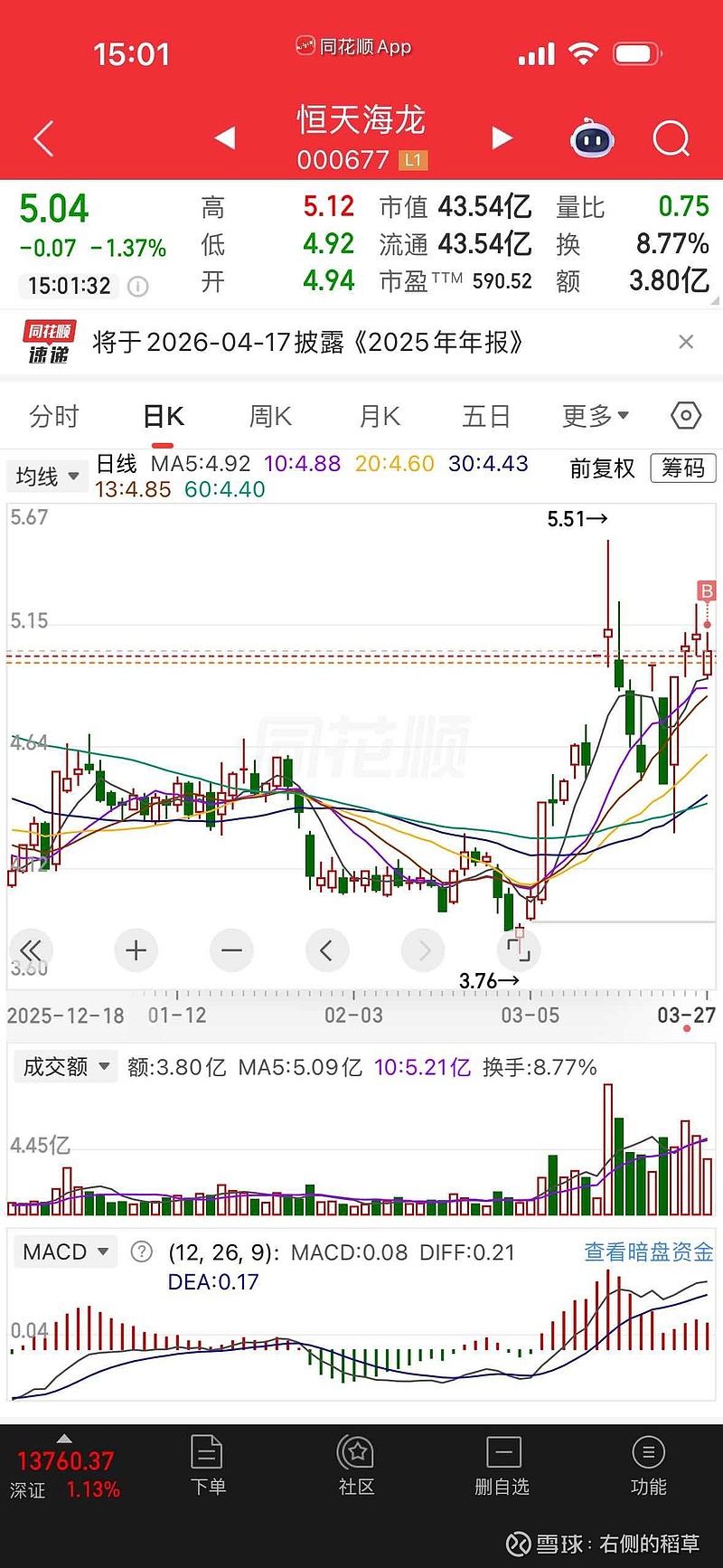This screenshot has height=1568, width=723.
Task: Open the 成交额 volume indicator dropdown
Action: point(64,1067)
